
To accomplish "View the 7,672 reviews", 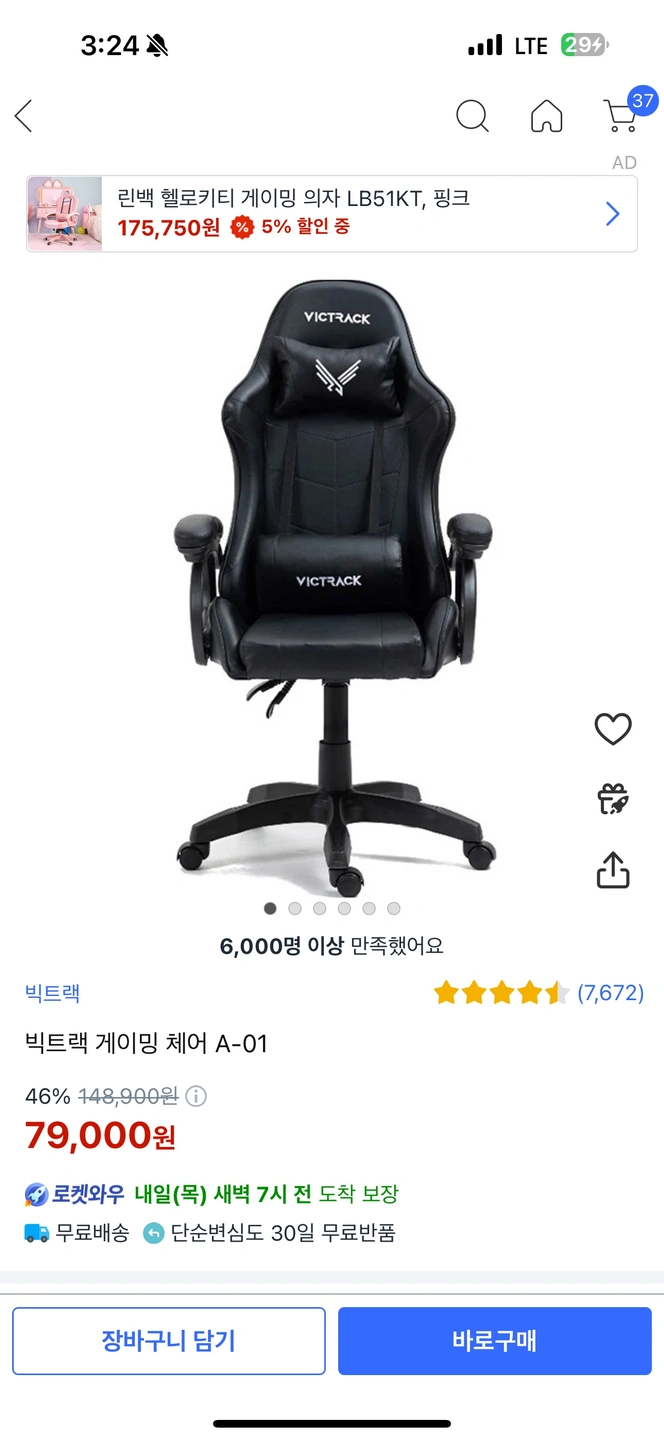I will point(610,993).
